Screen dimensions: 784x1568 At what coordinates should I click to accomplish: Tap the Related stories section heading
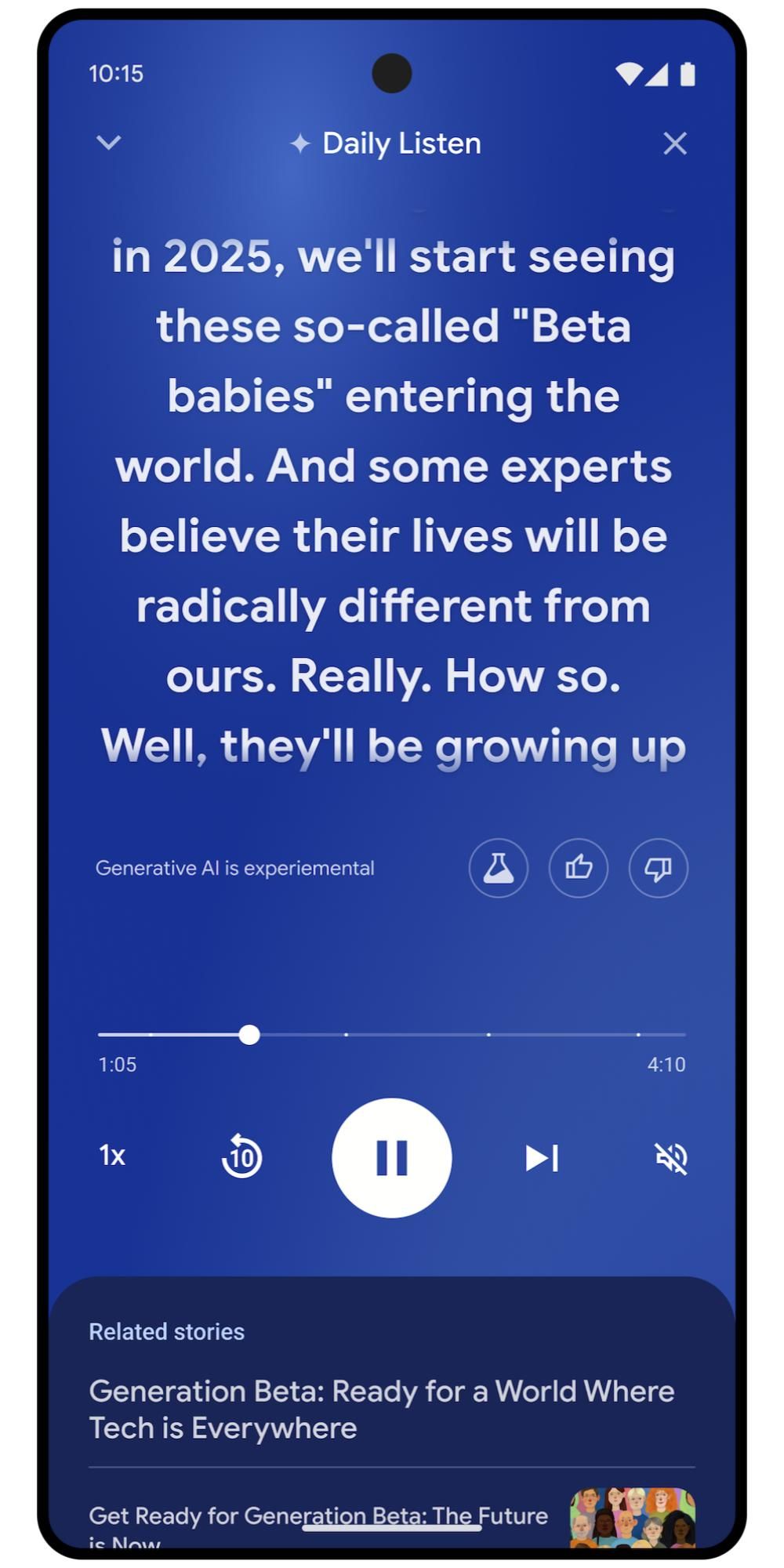(x=167, y=1330)
